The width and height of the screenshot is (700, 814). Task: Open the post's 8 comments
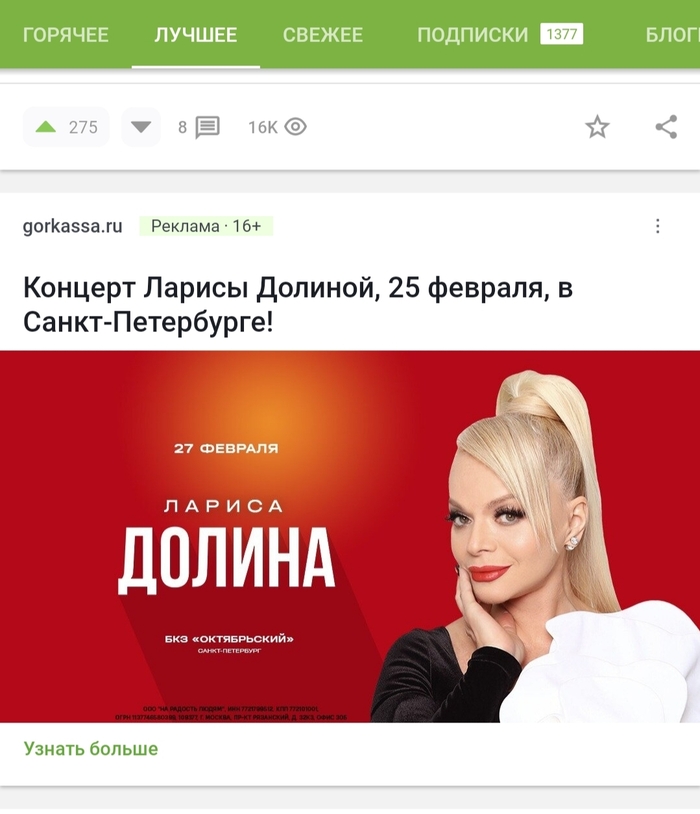click(x=199, y=127)
